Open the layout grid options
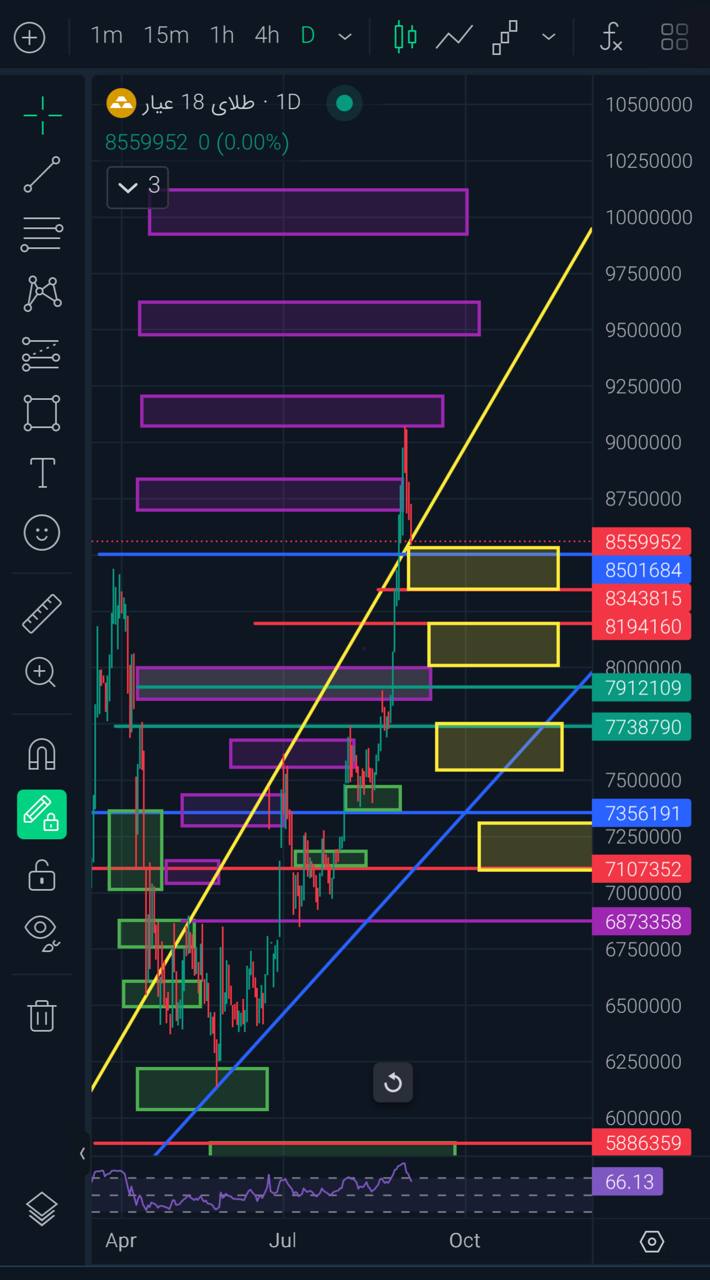The height and width of the screenshot is (1280, 710). point(675,37)
